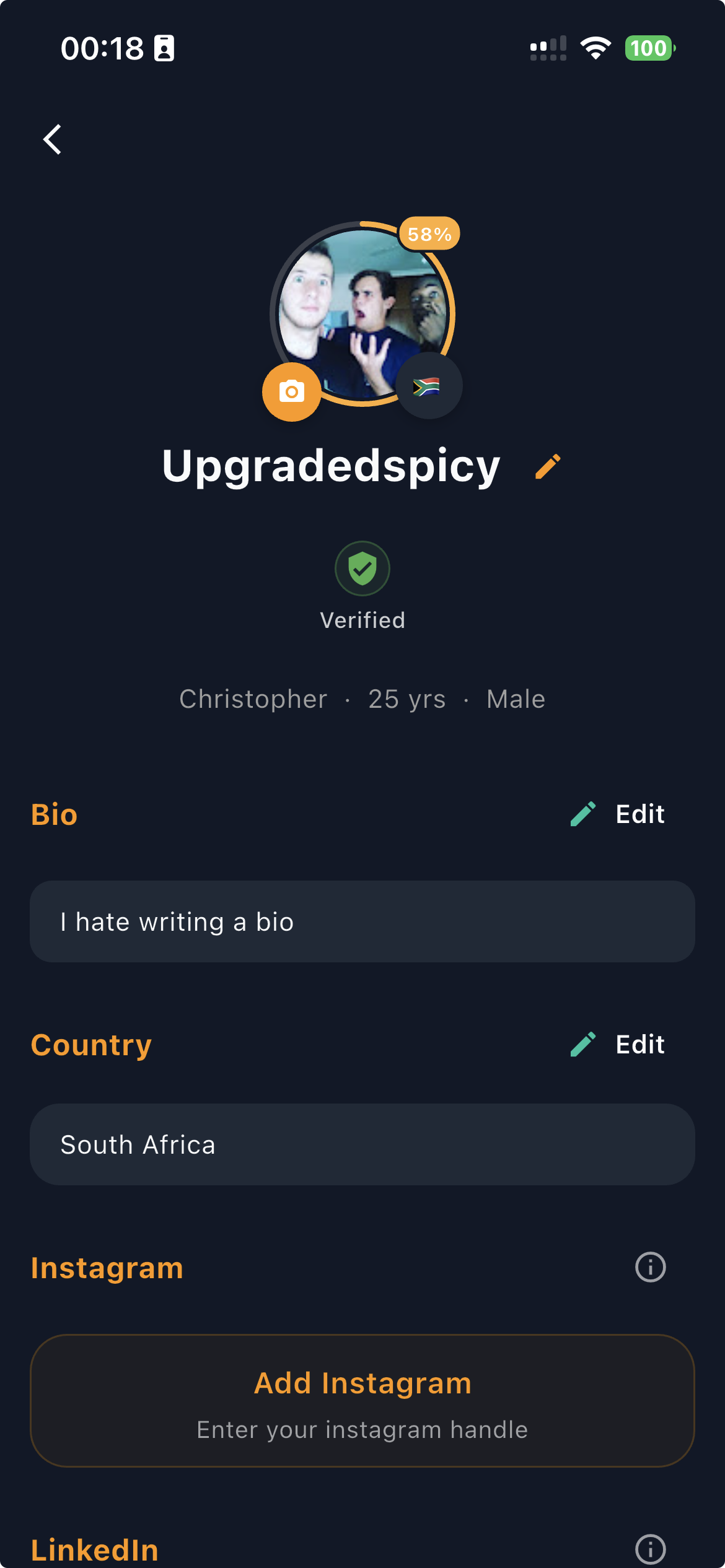Click the Edit link next to Country

[639, 1044]
